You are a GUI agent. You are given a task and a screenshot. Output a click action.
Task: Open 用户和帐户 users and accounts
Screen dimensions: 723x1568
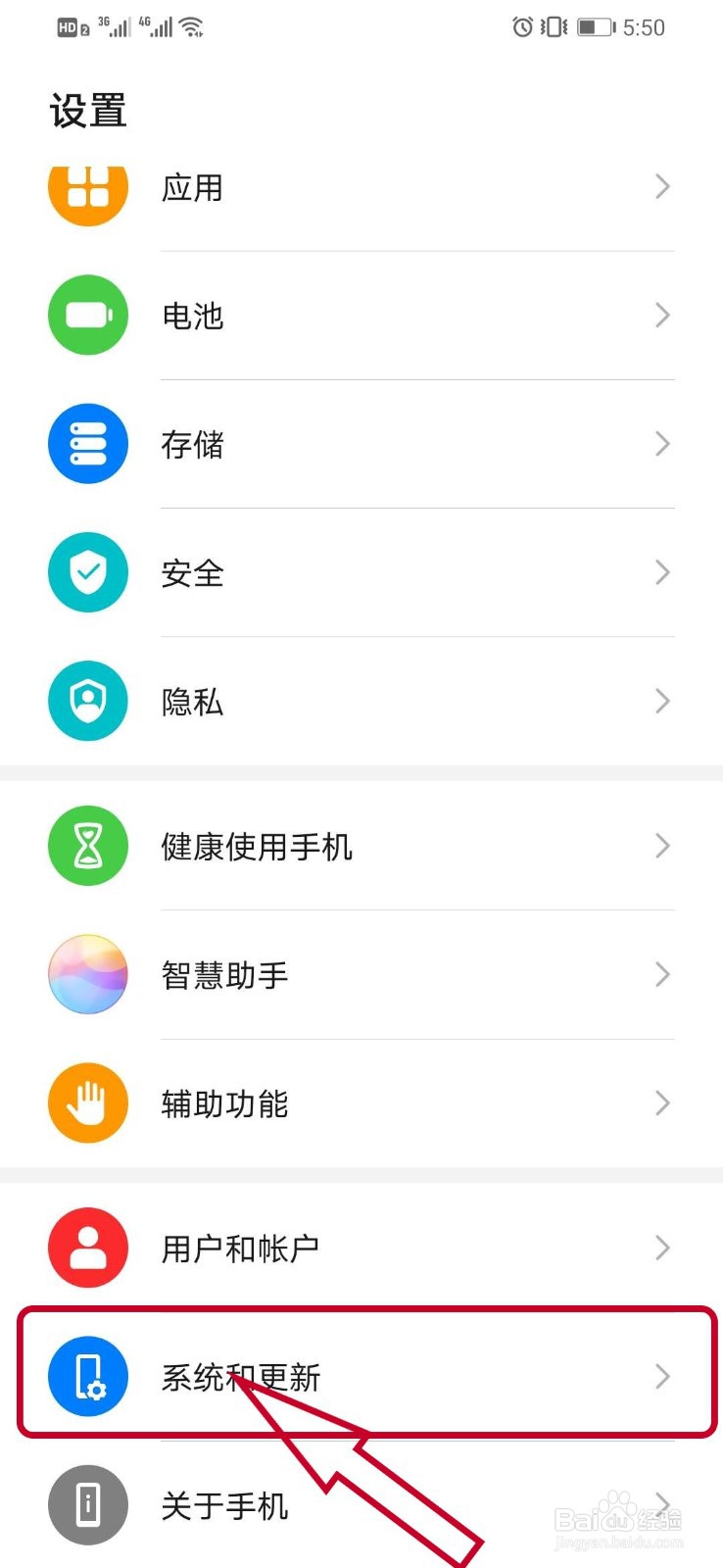point(240,1248)
